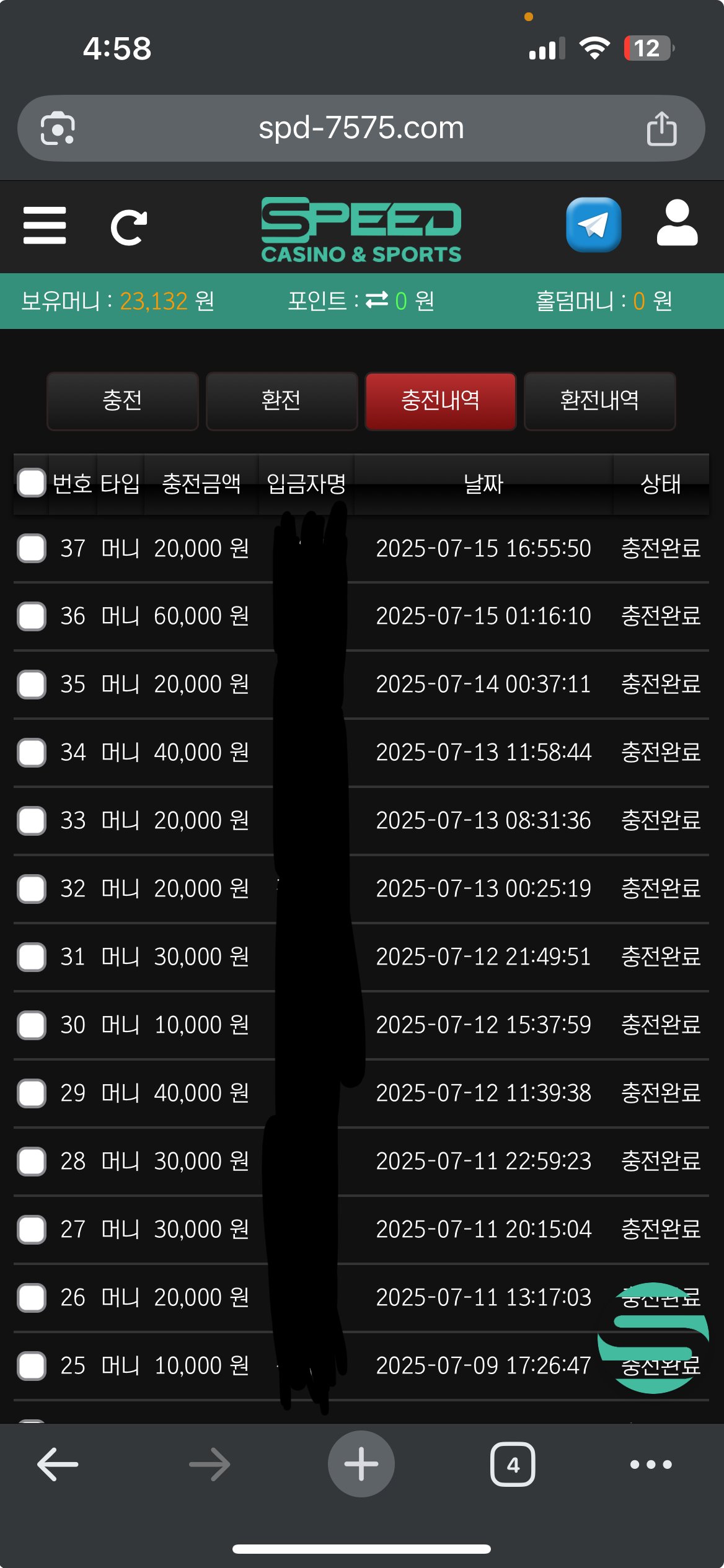Screen dimensions: 724x1568
Task: Tick the checkbox for row 34
Action: pyautogui.click(x=32, y=753)
